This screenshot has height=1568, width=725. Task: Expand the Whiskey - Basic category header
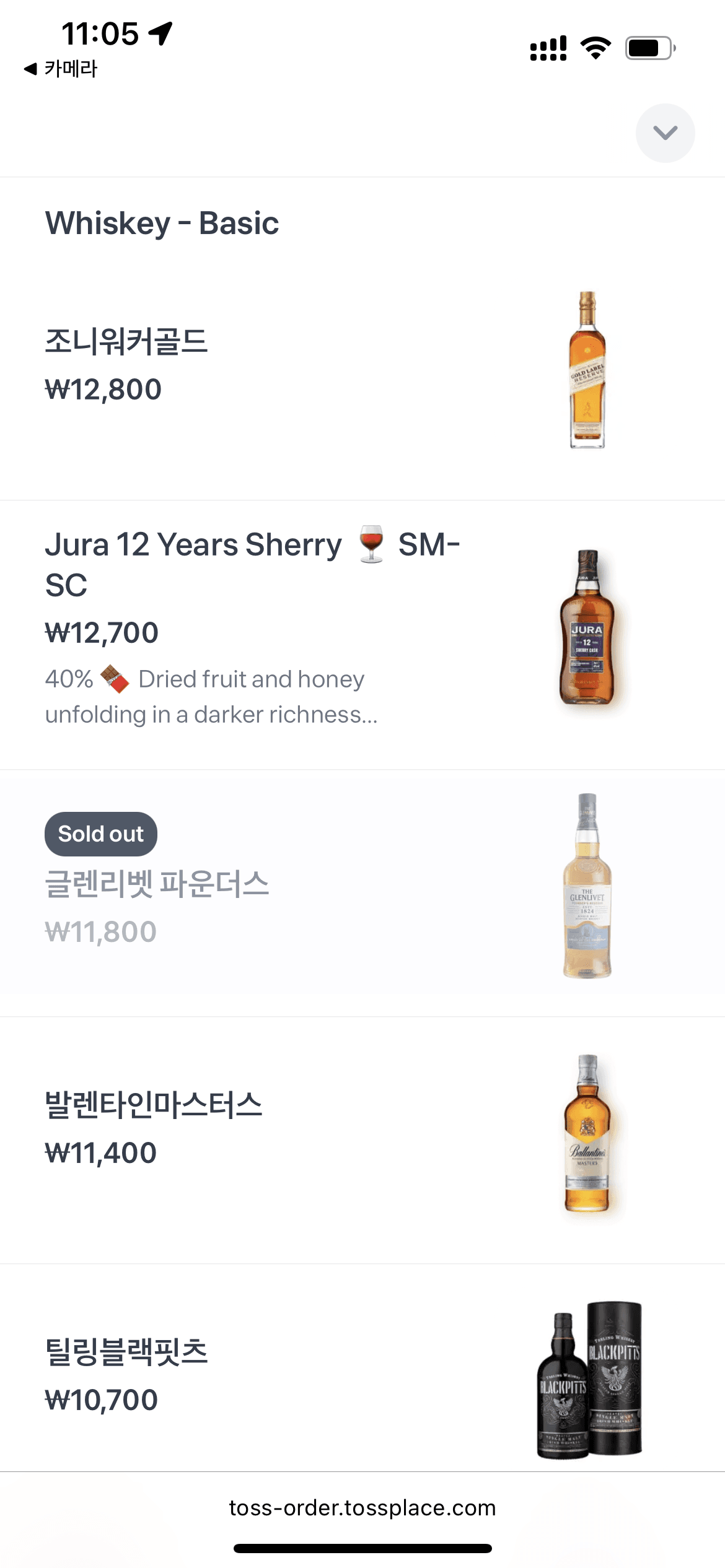click(162, 224)
